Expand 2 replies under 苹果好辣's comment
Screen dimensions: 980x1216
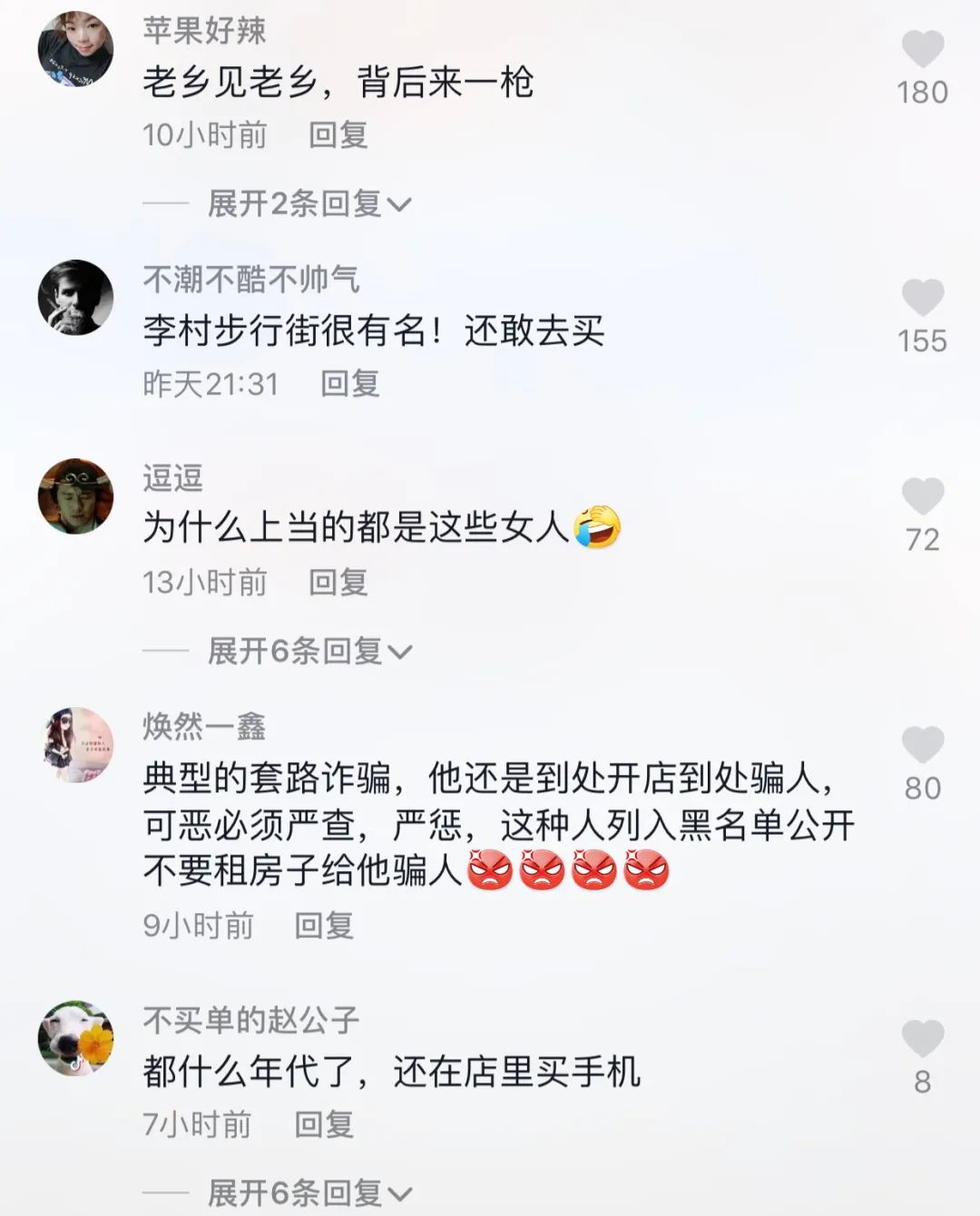pyautogui.click(x=309, y=203)
